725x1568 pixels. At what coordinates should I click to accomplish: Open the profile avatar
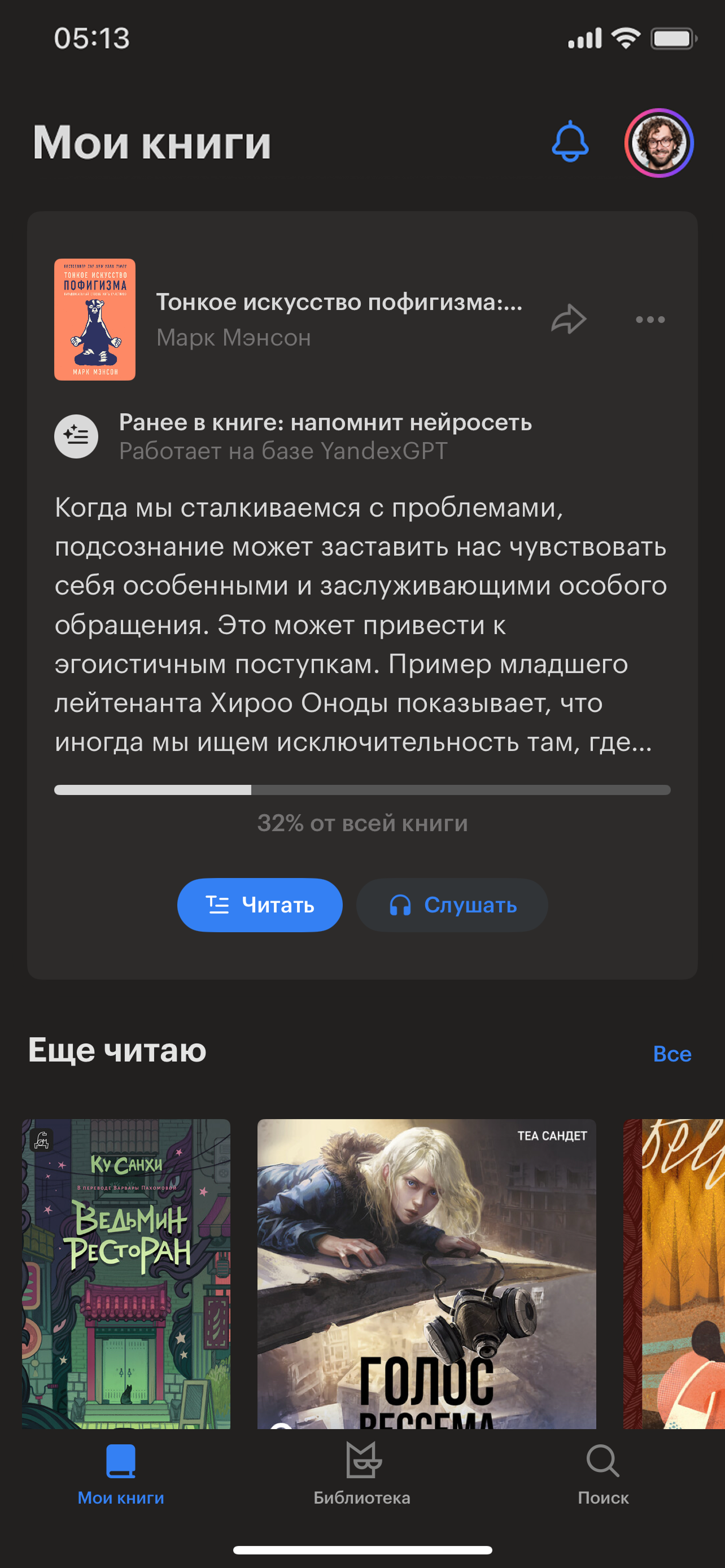[658, 143]
